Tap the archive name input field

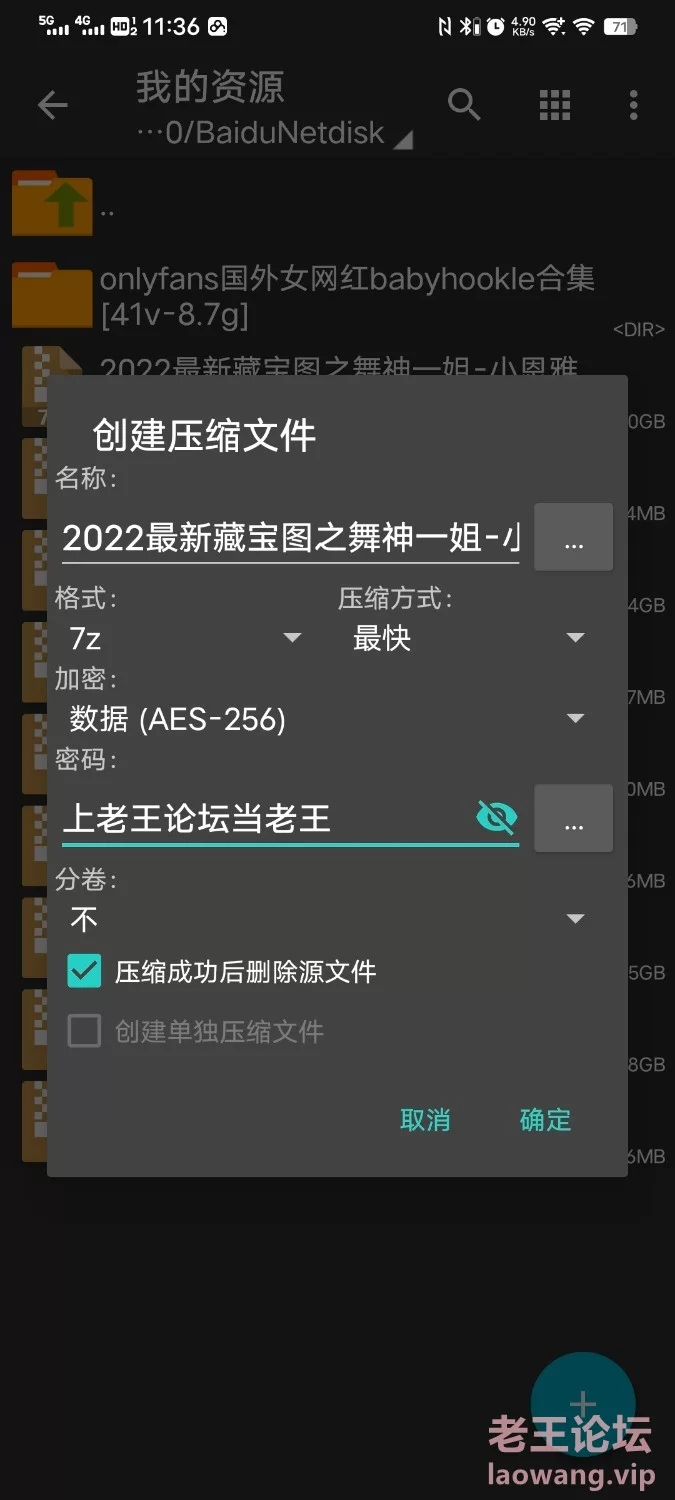click(x=290, y=540)
